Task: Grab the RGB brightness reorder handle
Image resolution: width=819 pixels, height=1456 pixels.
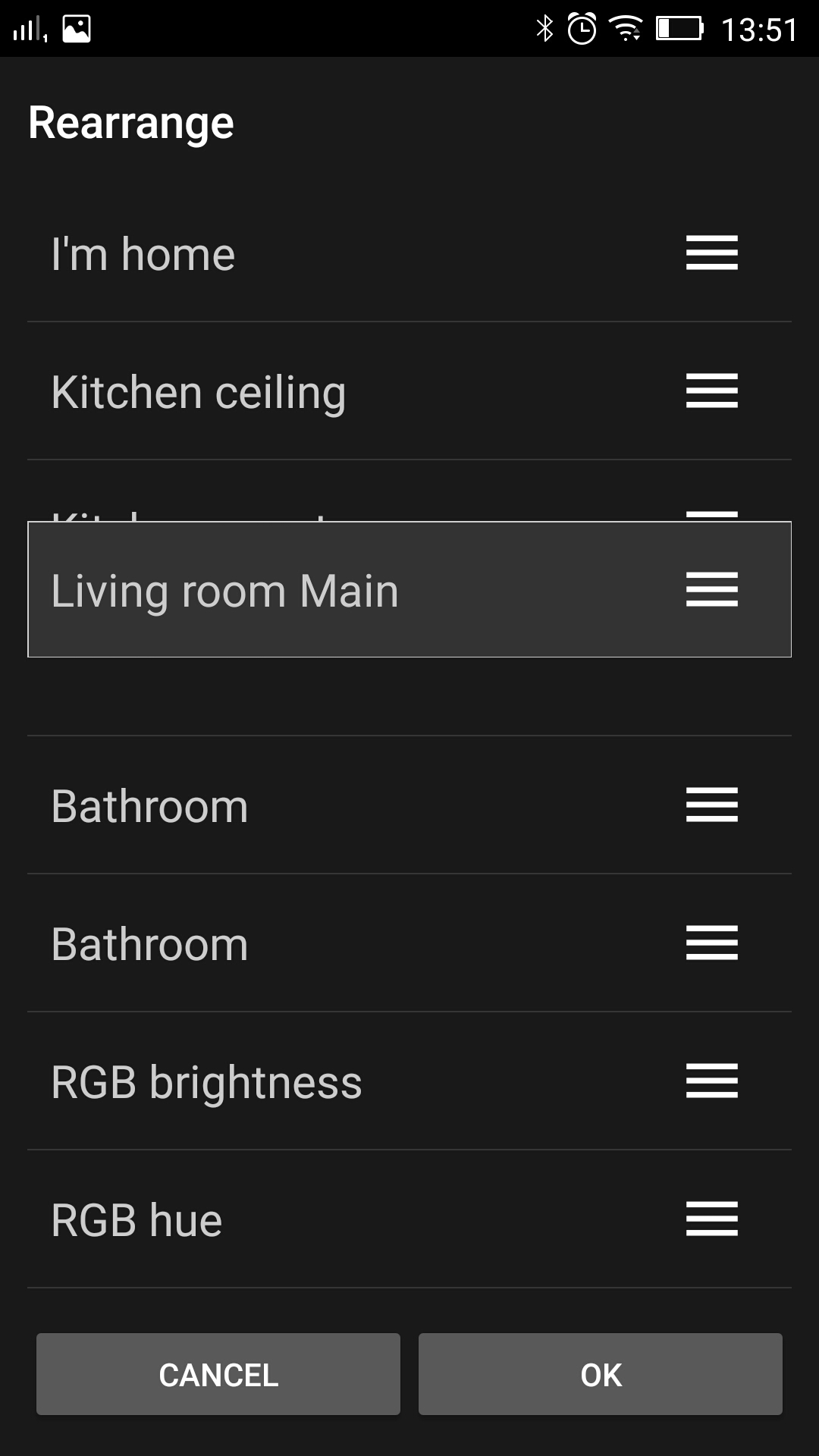Action: [x=711, y=1081]
